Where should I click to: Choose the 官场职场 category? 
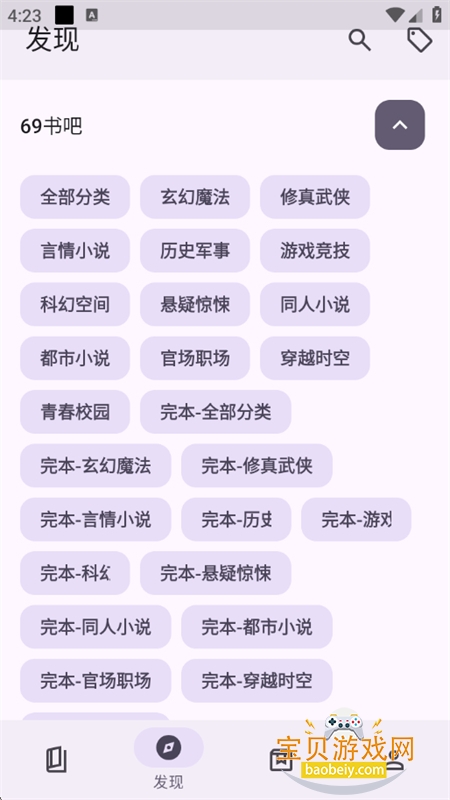pos(195,358)
